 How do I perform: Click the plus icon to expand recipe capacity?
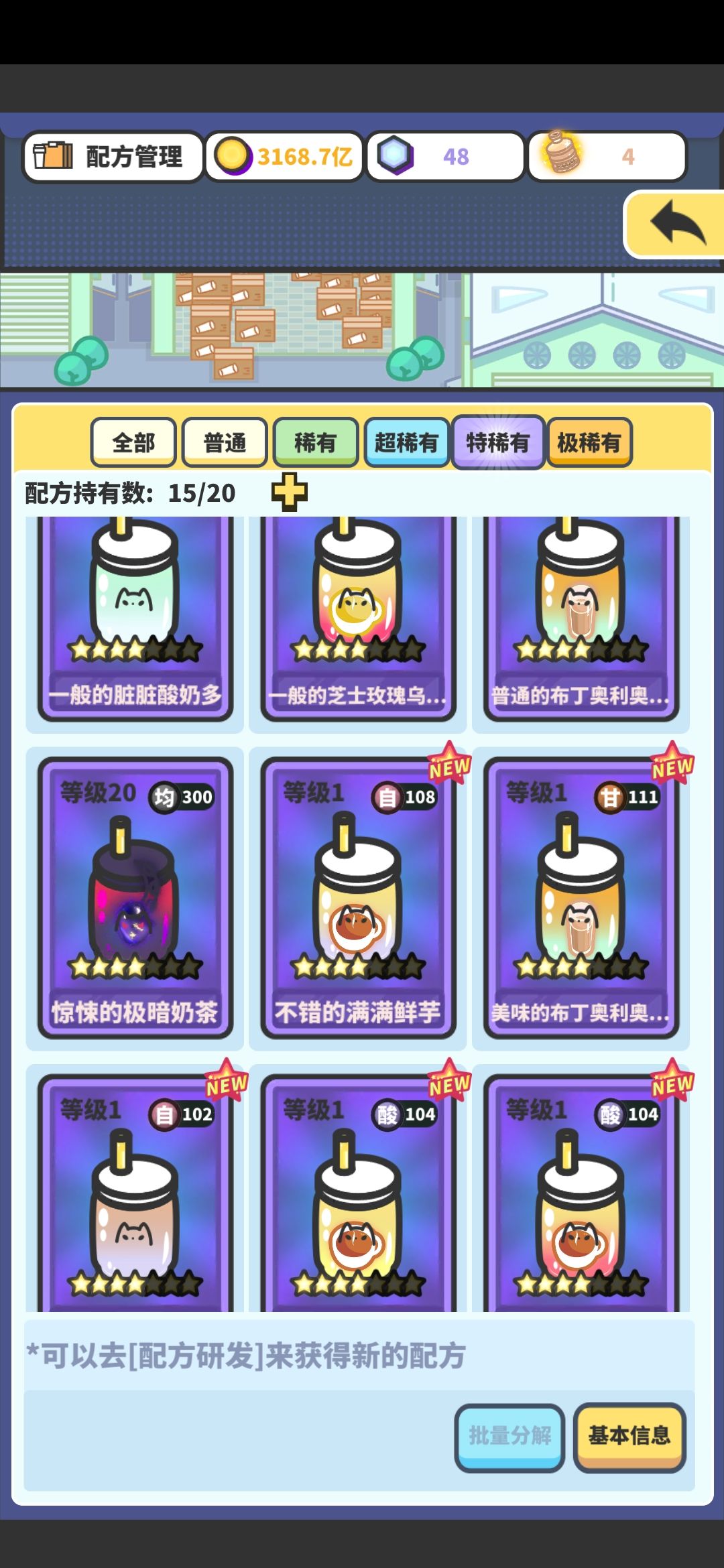point(290,493)
